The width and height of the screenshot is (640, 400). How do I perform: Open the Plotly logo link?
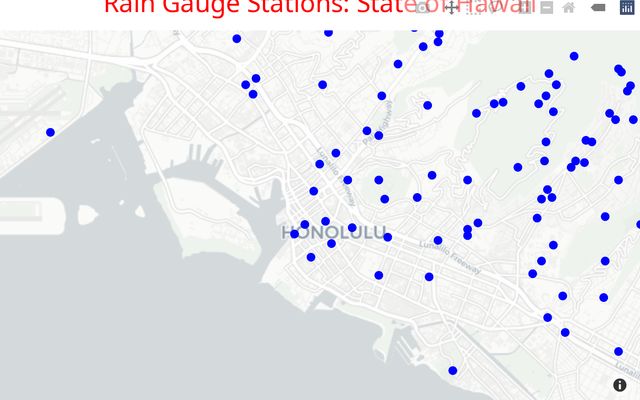point(628,7)
